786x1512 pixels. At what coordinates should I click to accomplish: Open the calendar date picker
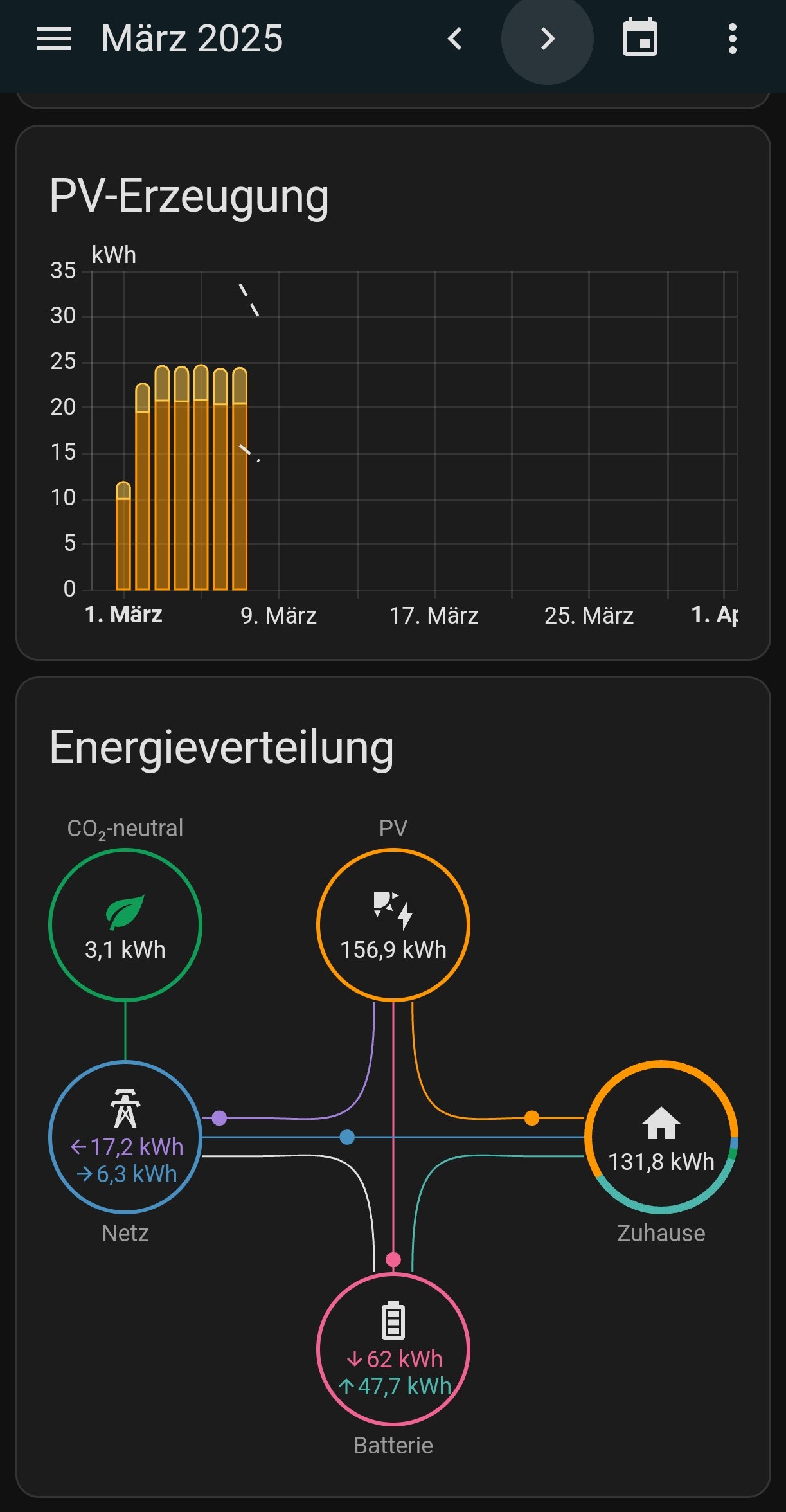point(639,39)
